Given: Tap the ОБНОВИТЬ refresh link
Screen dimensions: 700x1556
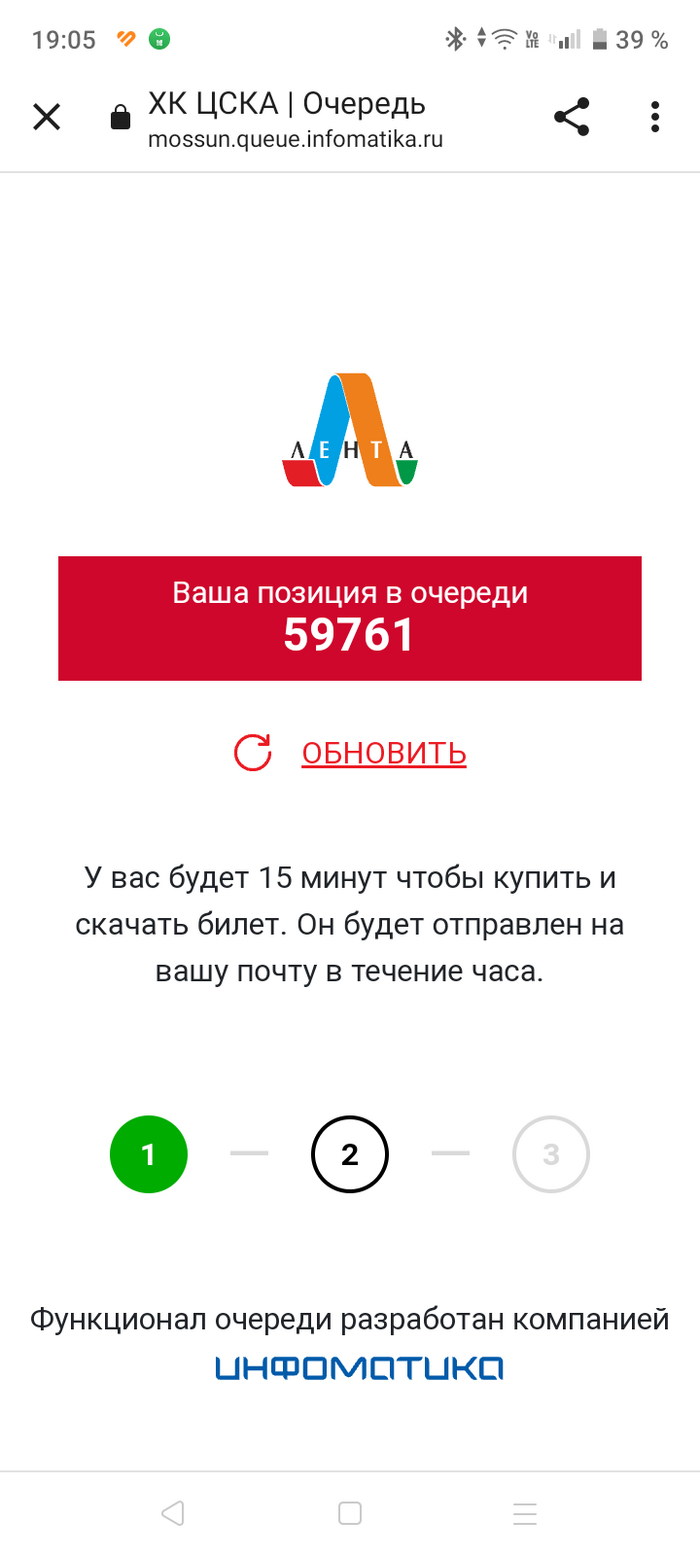Looking at the screenshot, I should click(383, 753).
